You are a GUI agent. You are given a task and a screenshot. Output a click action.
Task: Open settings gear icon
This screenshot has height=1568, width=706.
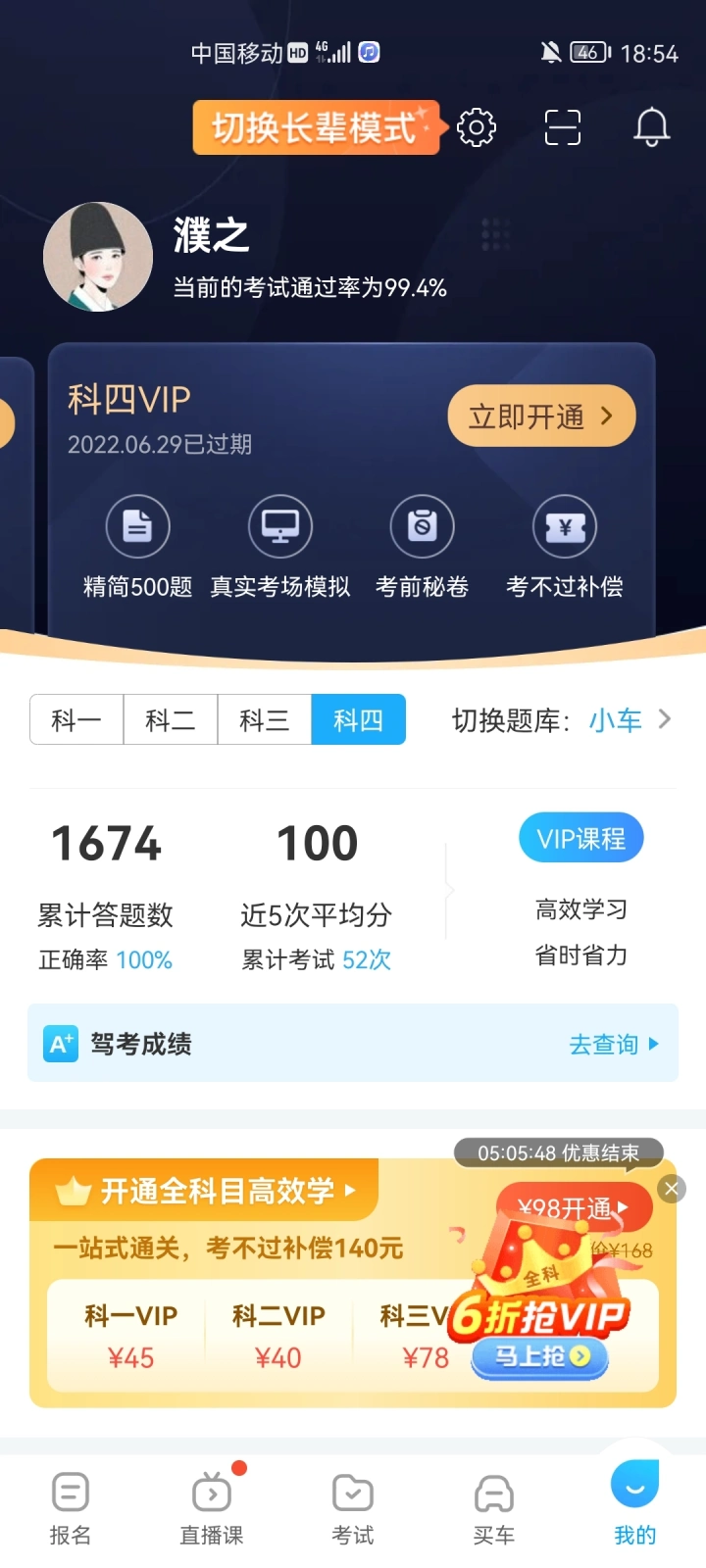[477, 127]
